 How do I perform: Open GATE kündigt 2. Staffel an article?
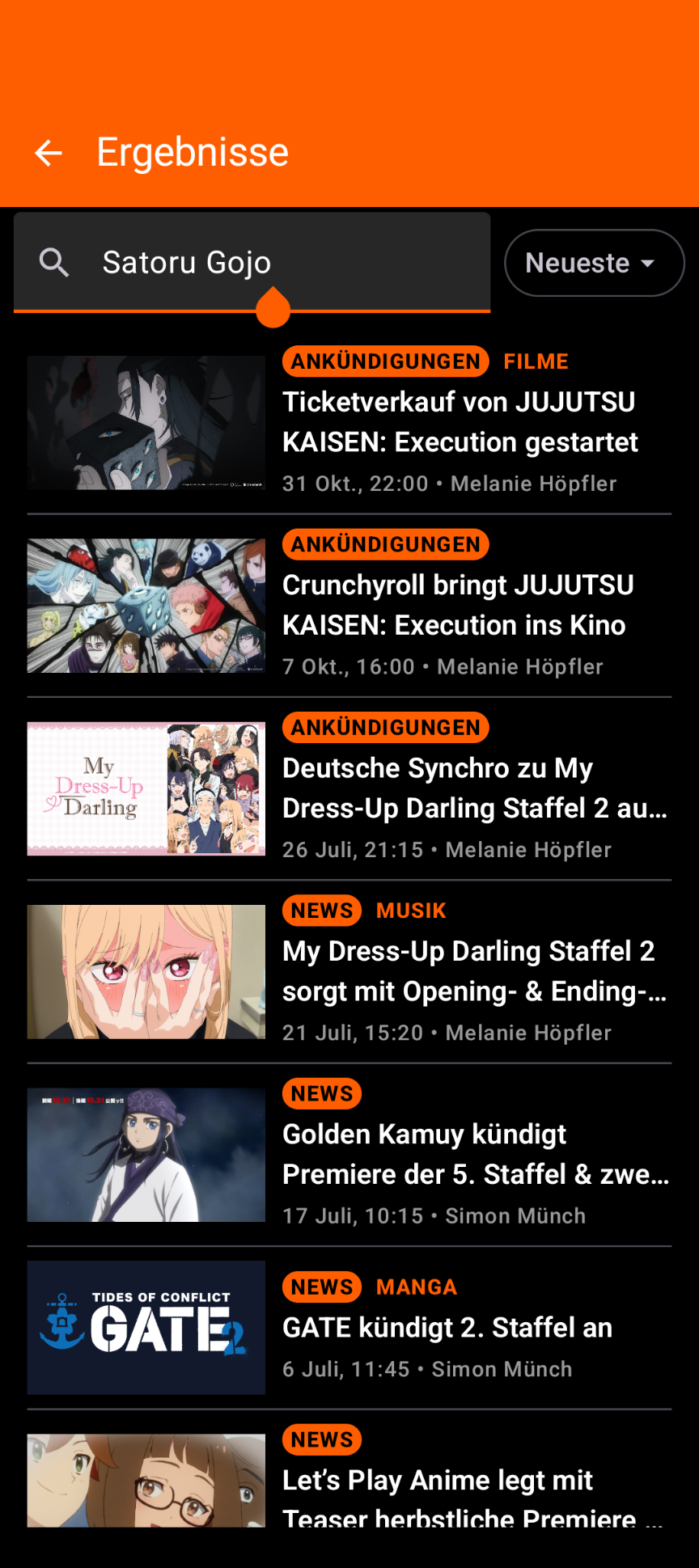point(447,1328)
